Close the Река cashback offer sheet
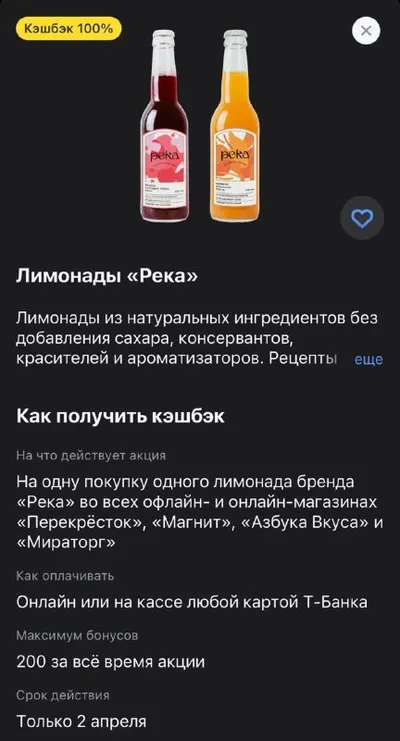400x741 pixels. pos(366,31)
